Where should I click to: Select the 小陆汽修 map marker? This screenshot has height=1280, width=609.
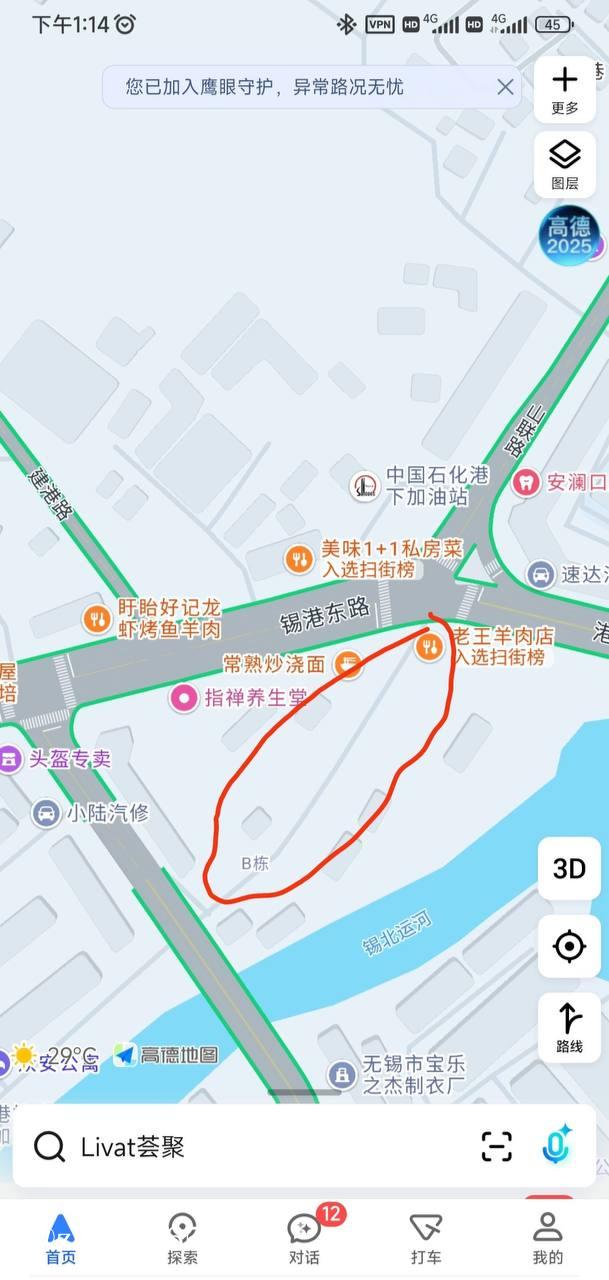point(46,812)
